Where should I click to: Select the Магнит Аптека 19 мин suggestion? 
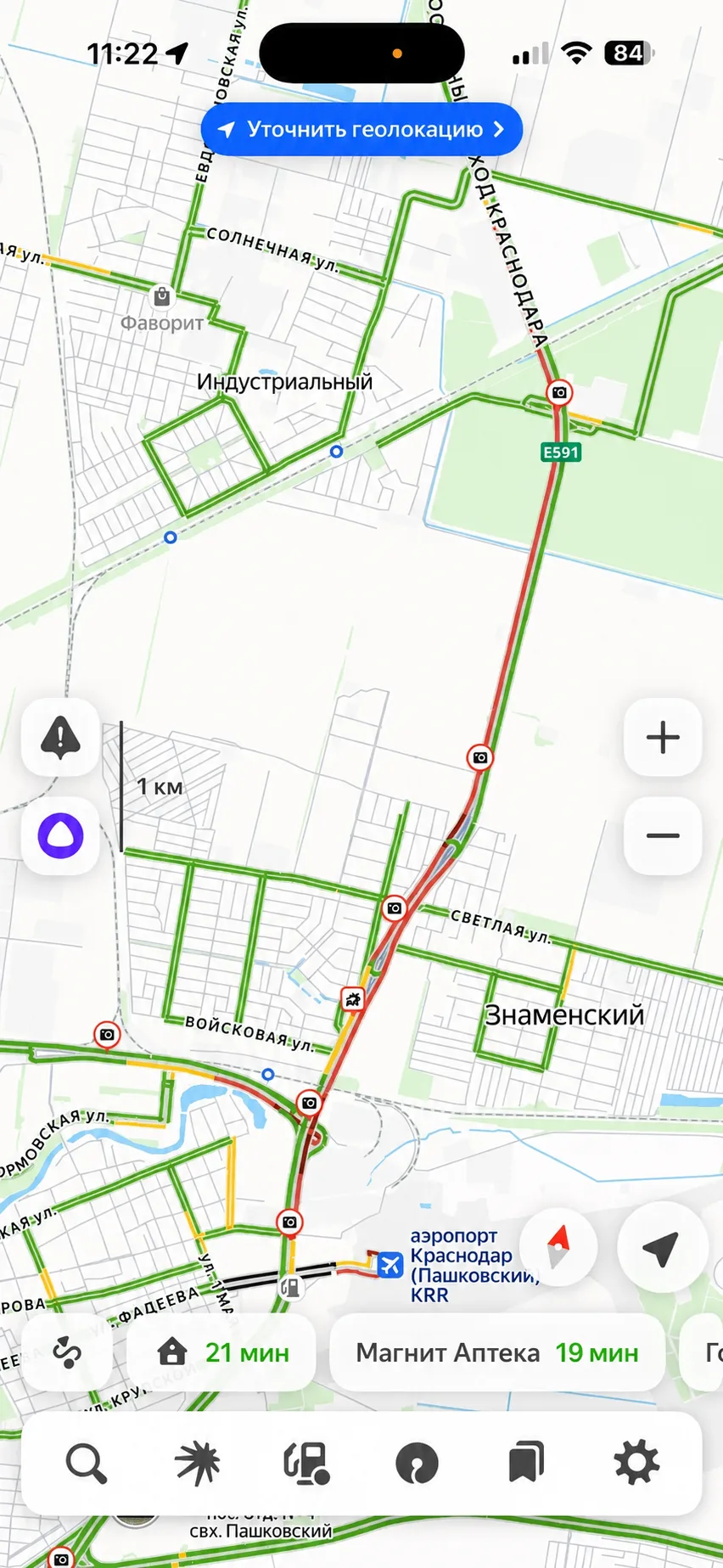[x=497, y=1352]
